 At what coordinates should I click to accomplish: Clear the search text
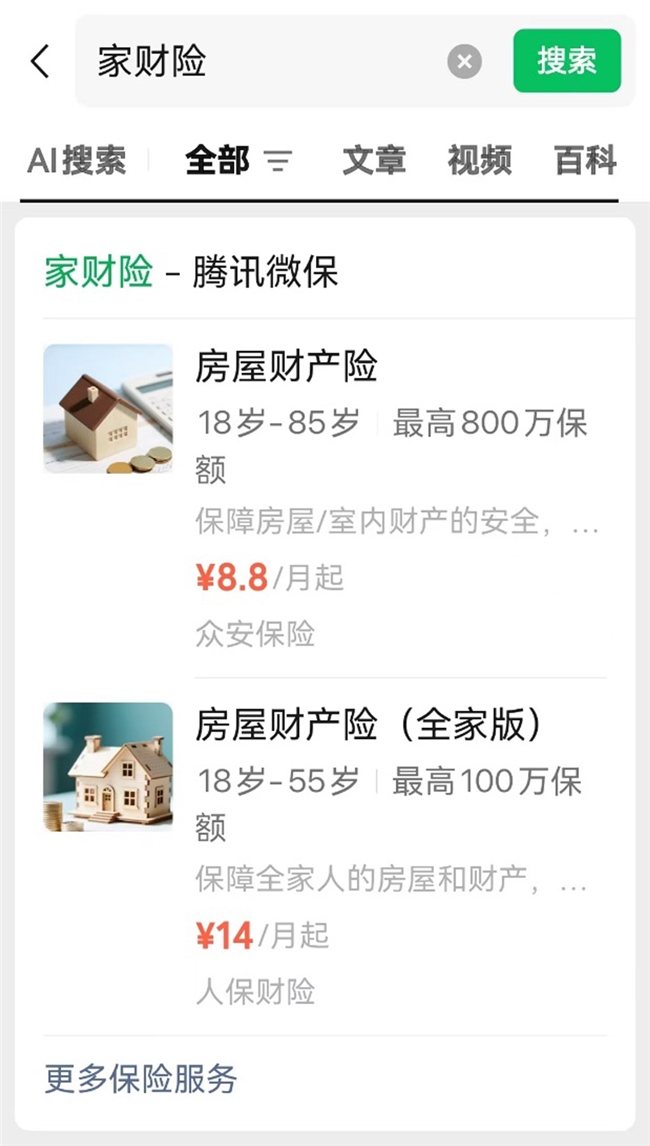coord(464,62)
